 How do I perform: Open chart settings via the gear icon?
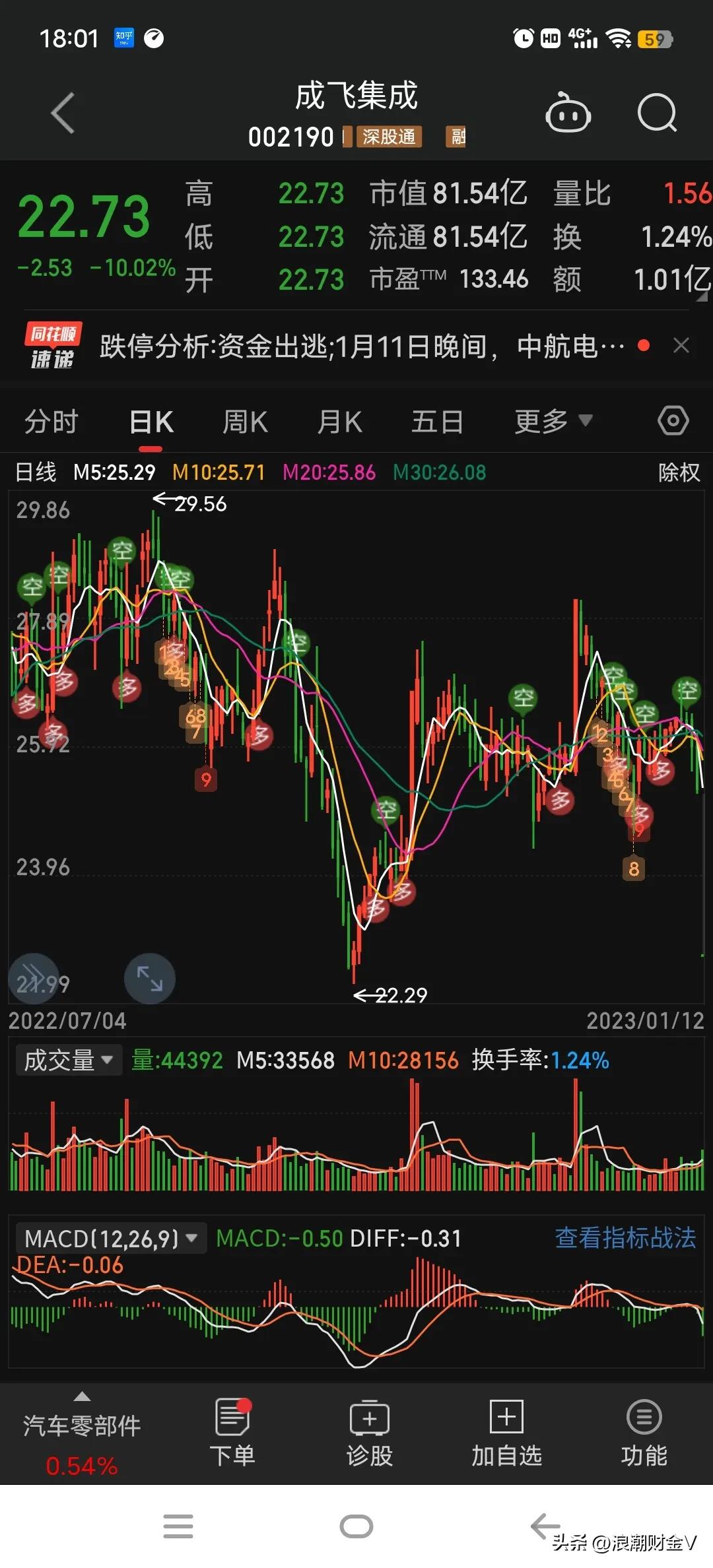tap(673, 420)
